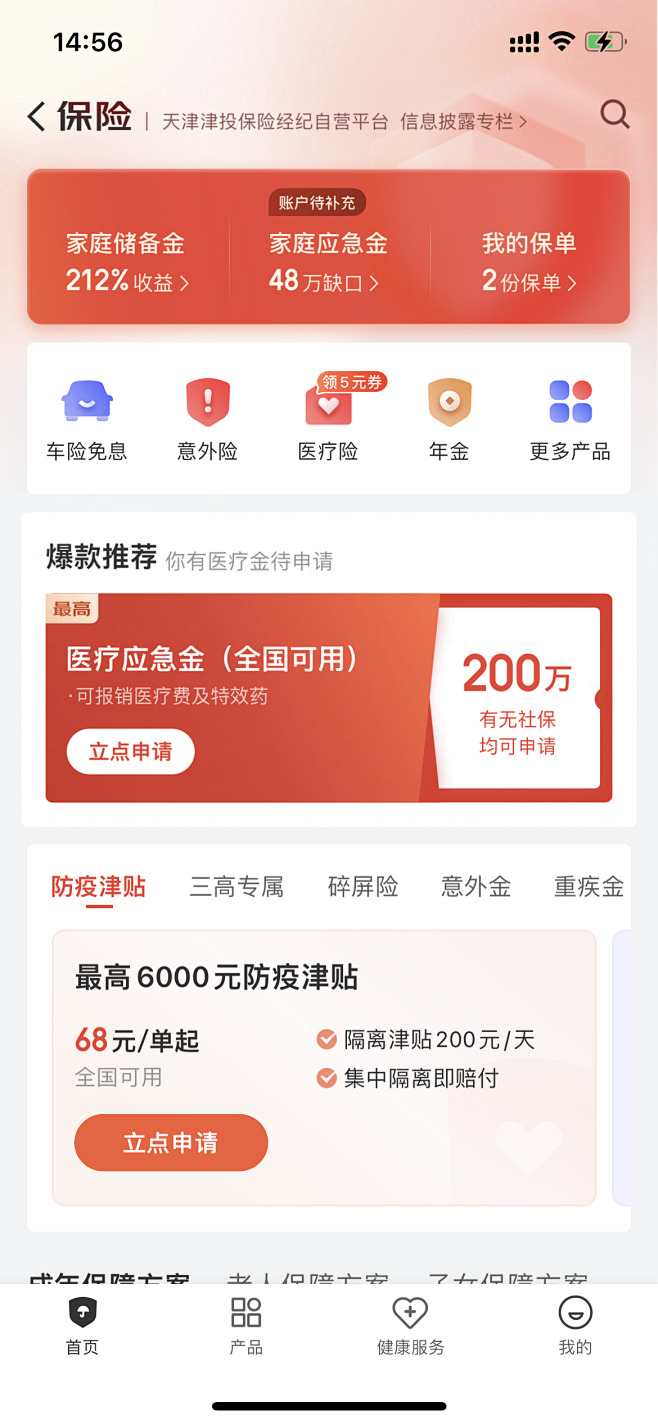Switch to 重疾金 tab
658x1424 pixels.
tap(589, 886)
